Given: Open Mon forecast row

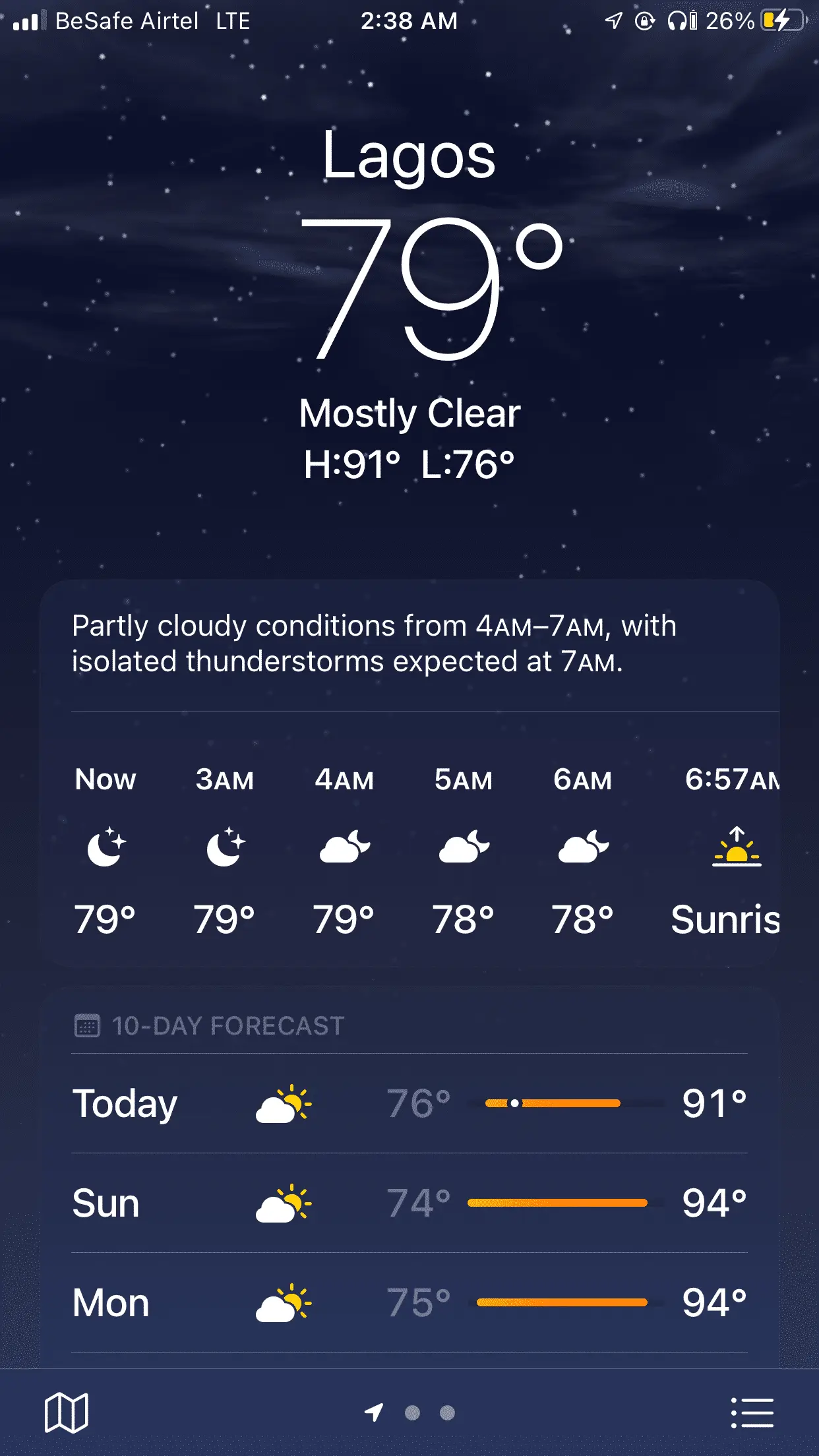Looking at the screenshot, I should coord(409,1302).
